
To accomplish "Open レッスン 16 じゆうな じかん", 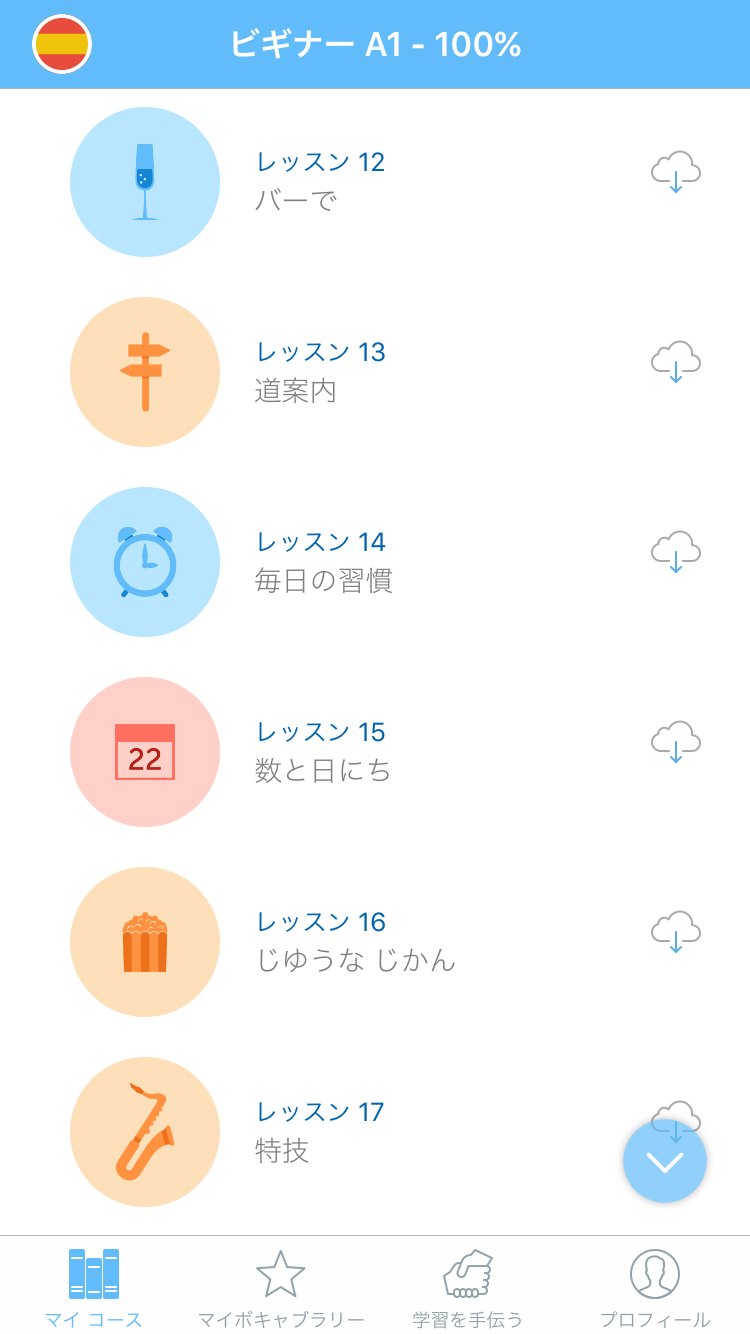I will [375, 942].
